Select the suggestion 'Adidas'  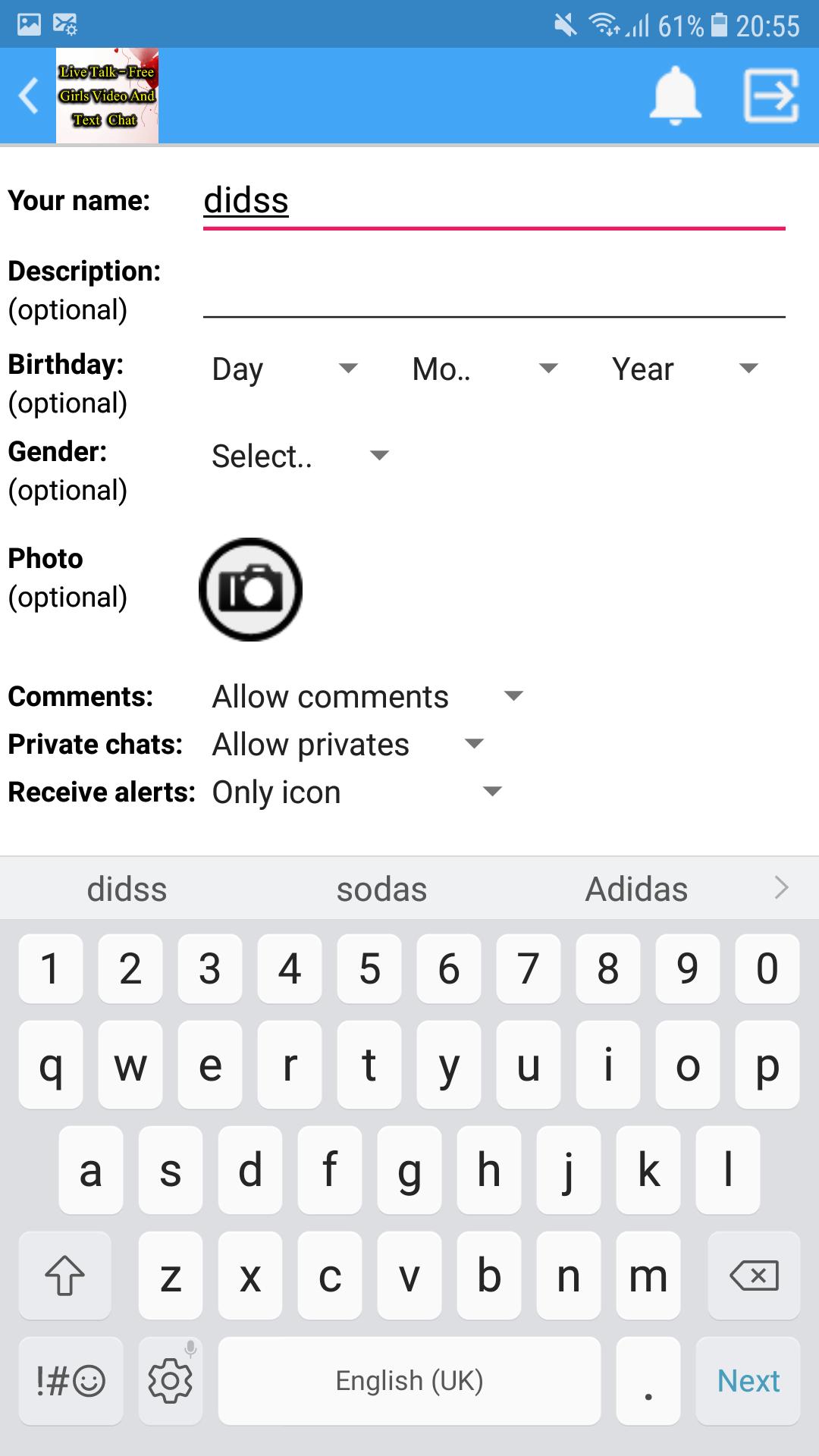(x=636, y=888)
